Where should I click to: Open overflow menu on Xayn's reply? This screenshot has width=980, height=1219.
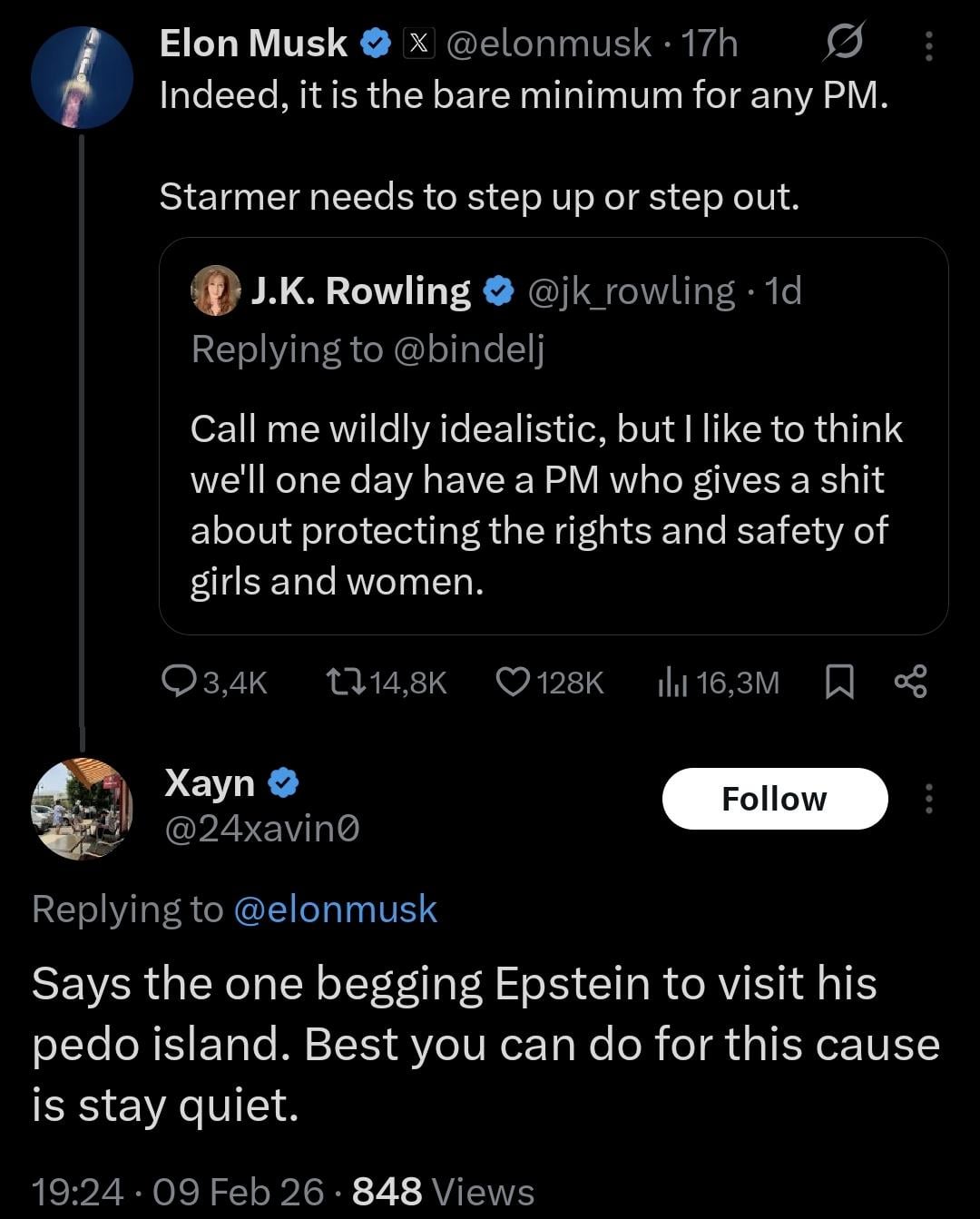point(928,799)
